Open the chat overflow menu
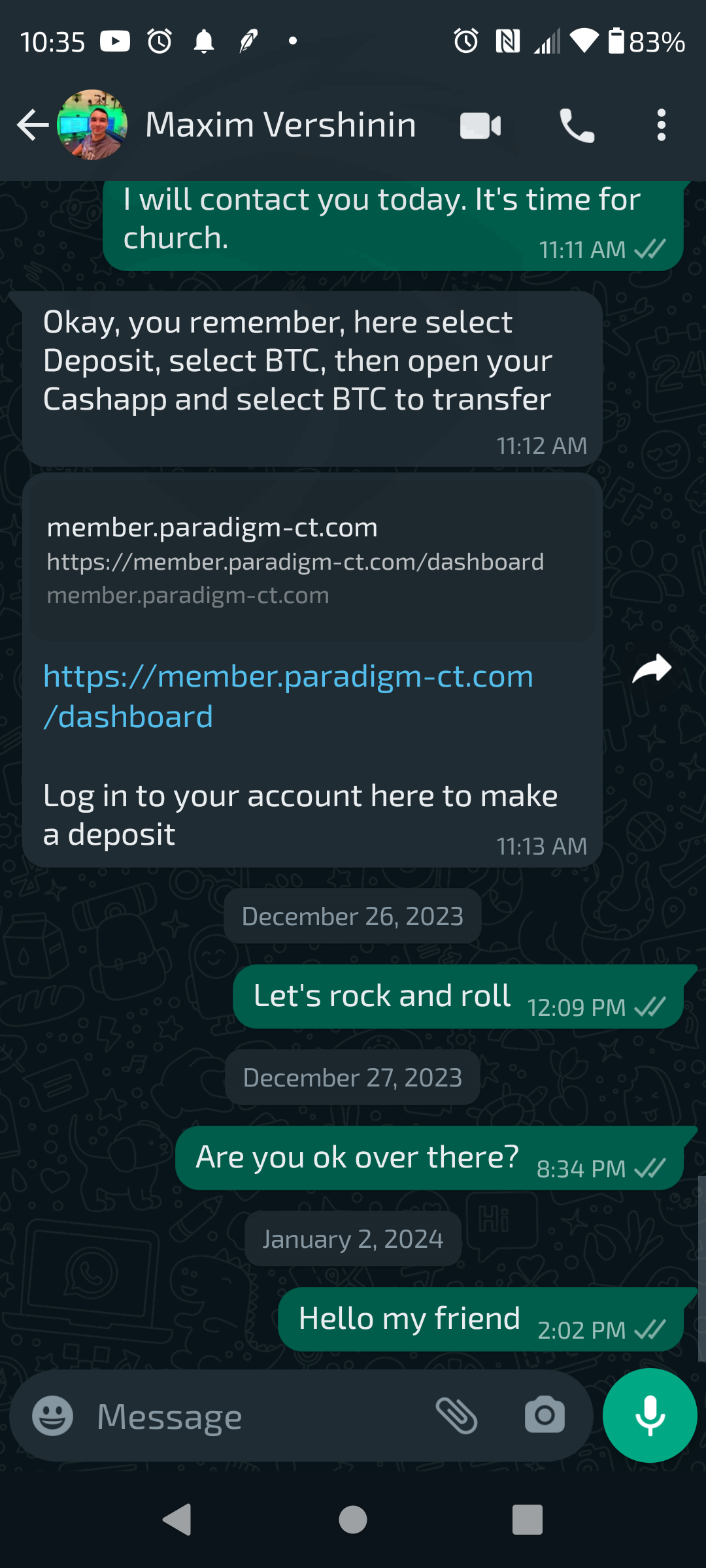The width and height of the screenshot is (706, 1568). tap(662, 125)
